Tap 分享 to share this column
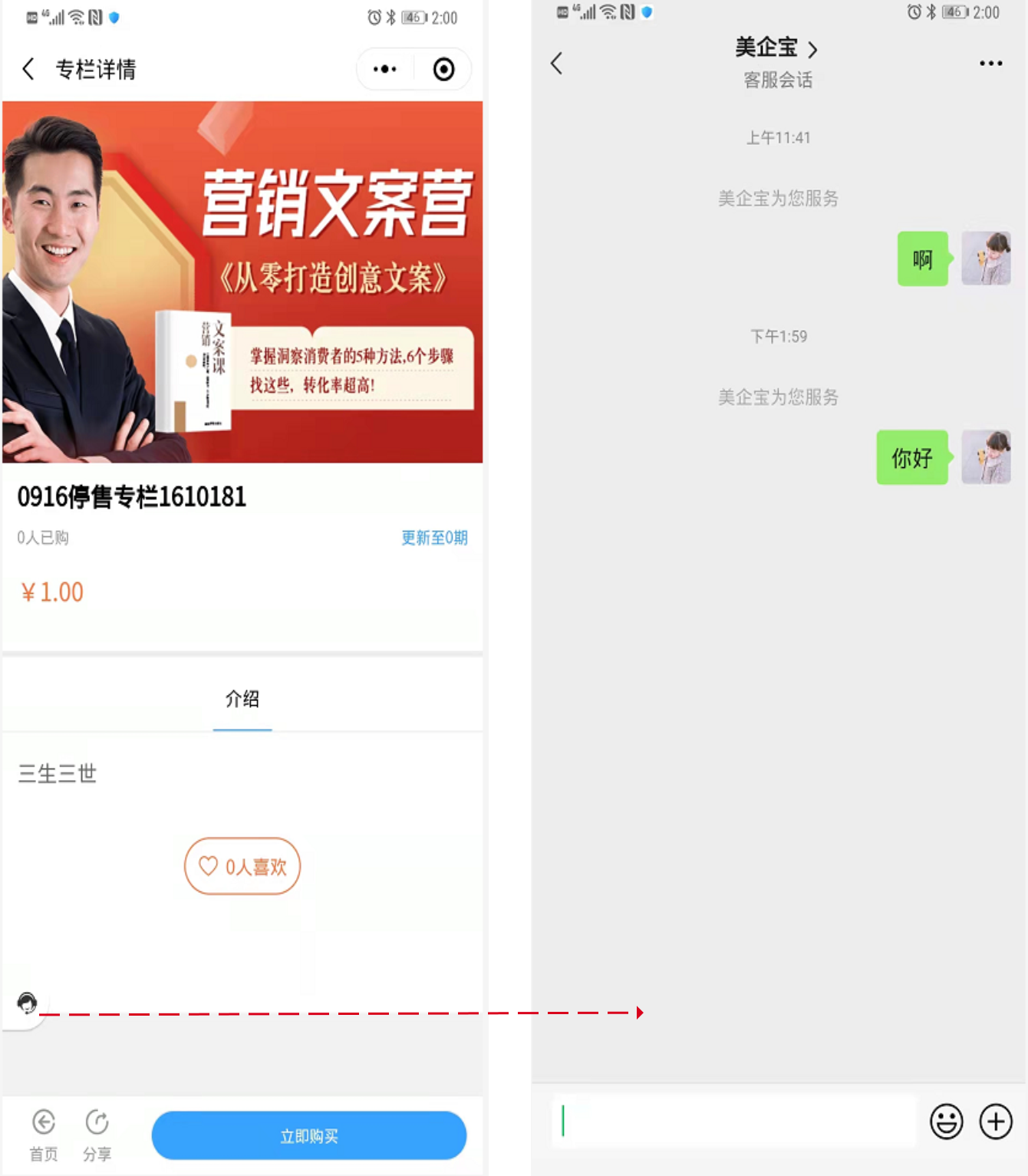The image size is (1028, 1176). [x=97, y=1135]
